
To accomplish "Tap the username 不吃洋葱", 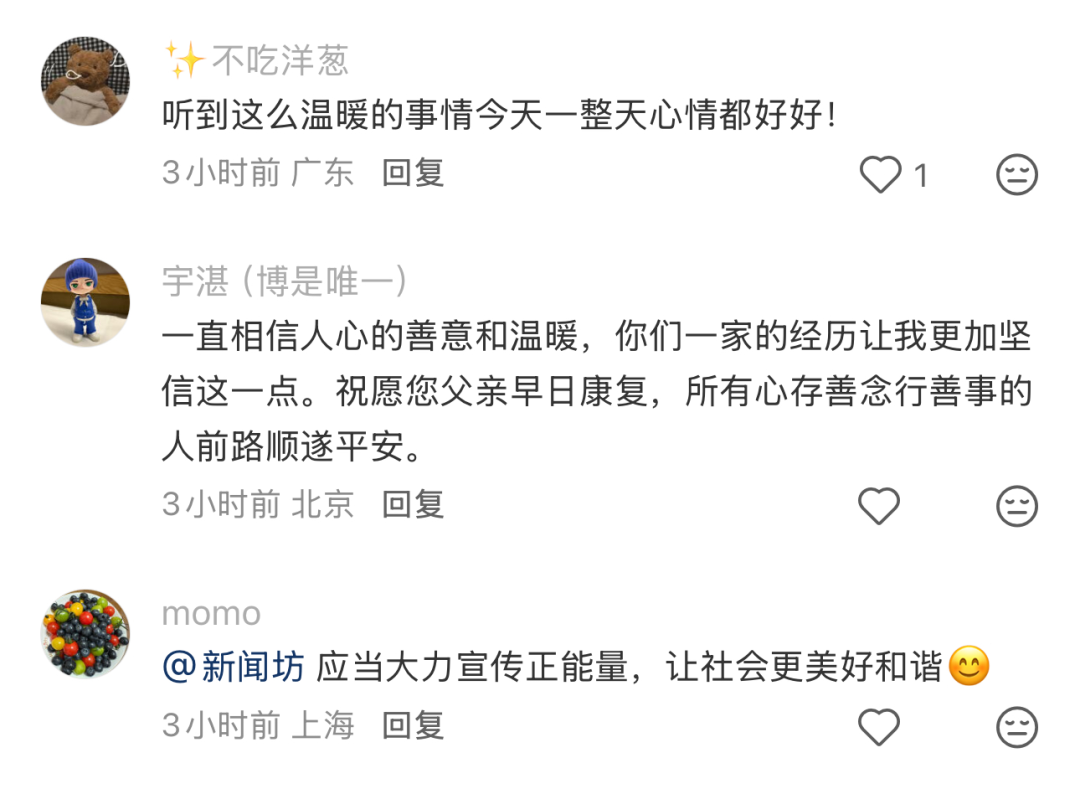I will [x=279, y=62].
